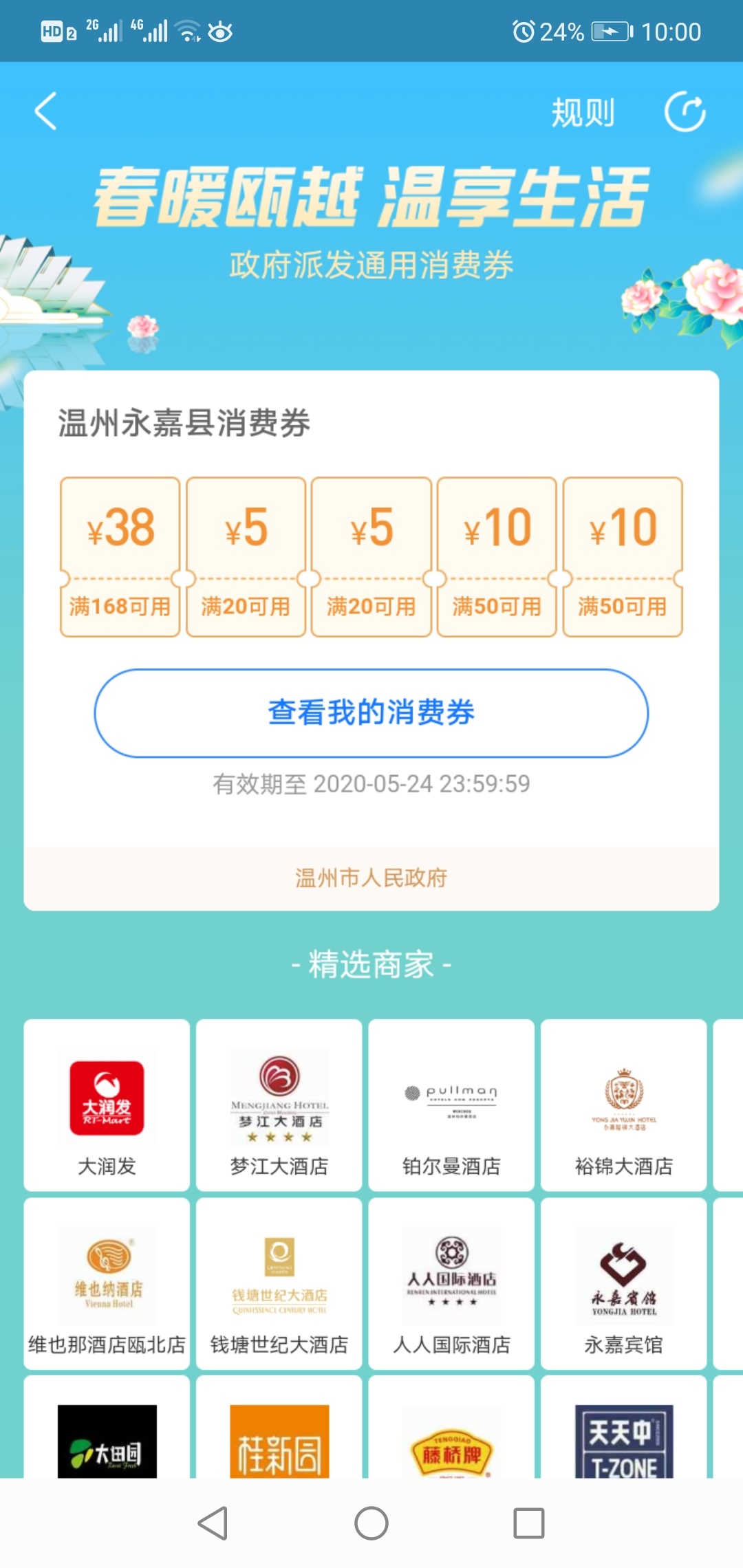Select the 人人国际酒店 tile
This screenshot has height=1568, width=743.
click(x=451, y=1284)
